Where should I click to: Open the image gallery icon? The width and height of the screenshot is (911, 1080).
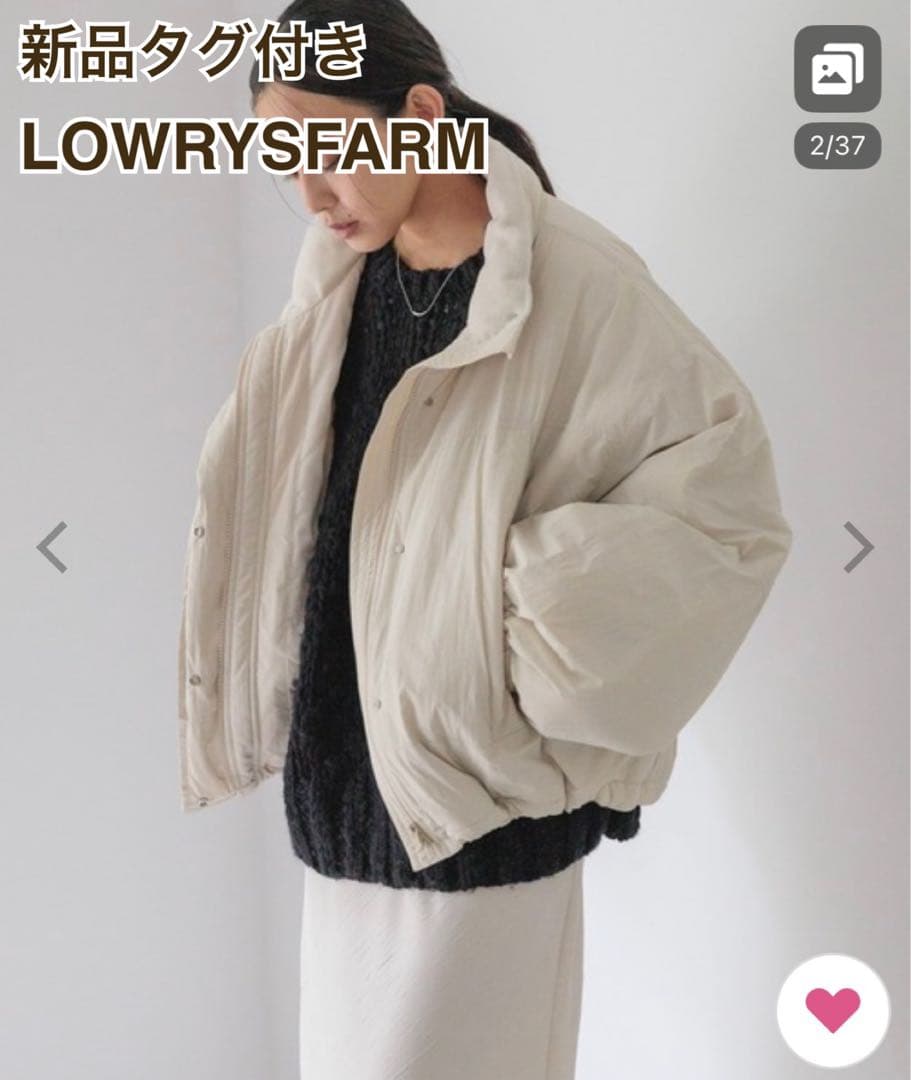click(837, 69)
